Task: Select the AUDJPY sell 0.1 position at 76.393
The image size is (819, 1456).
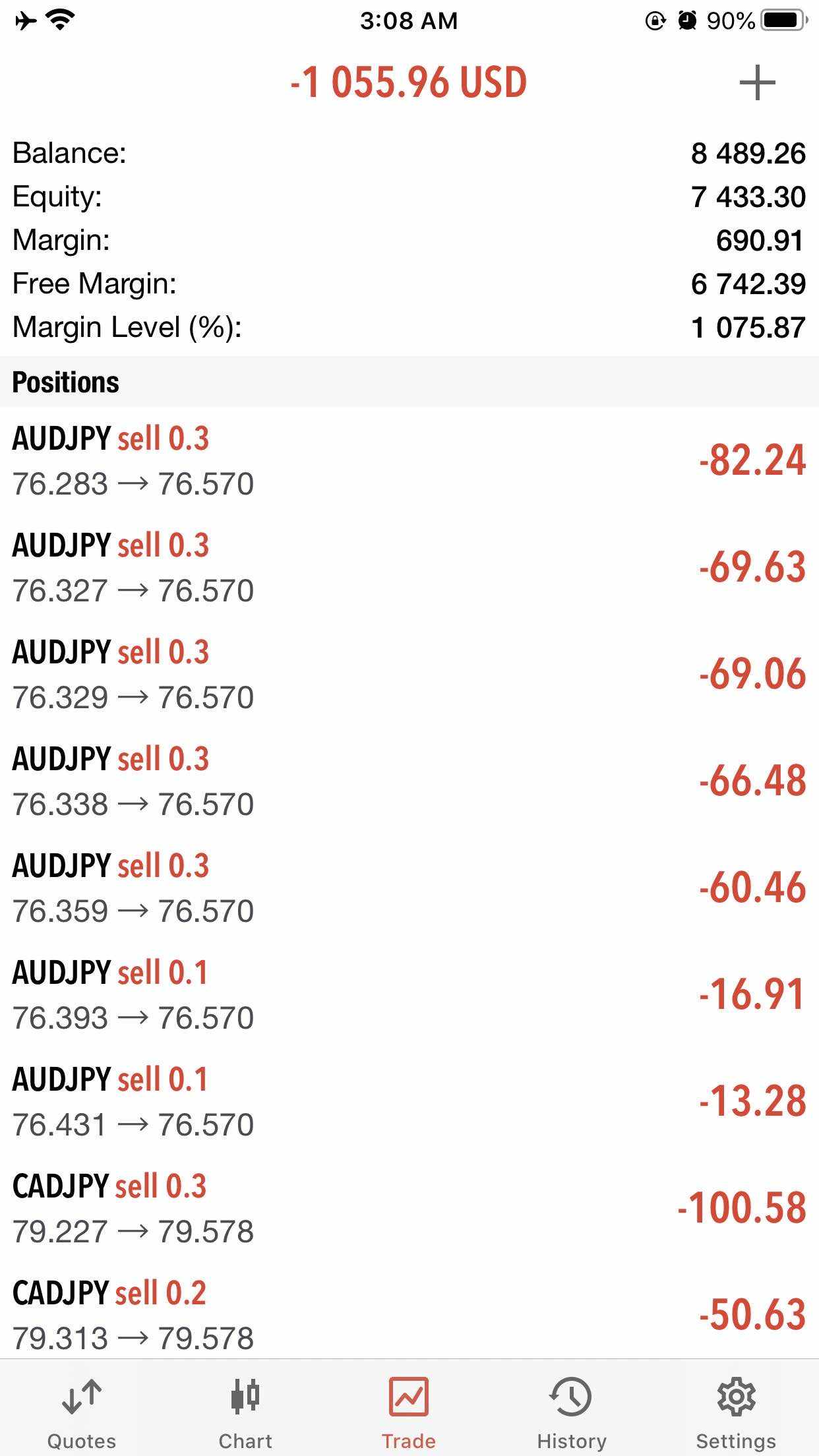Action: 409,995
